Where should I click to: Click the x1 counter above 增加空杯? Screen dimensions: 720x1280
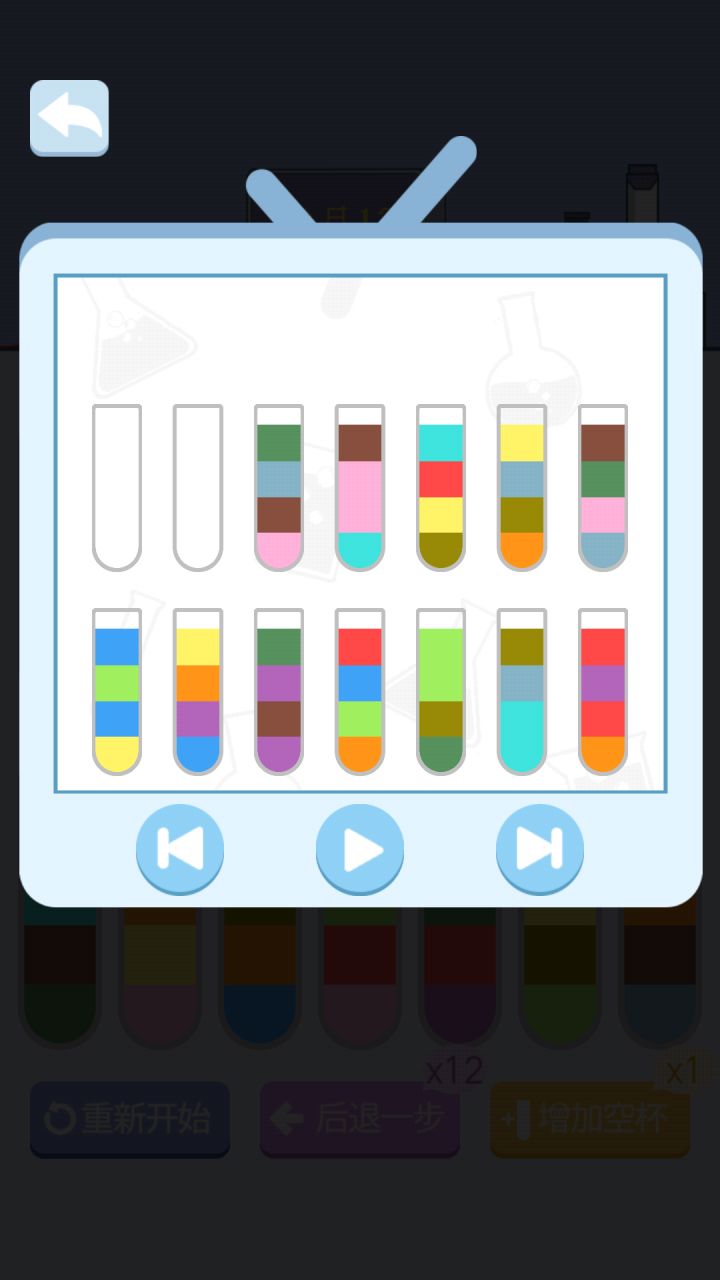tap(685, 1071)
